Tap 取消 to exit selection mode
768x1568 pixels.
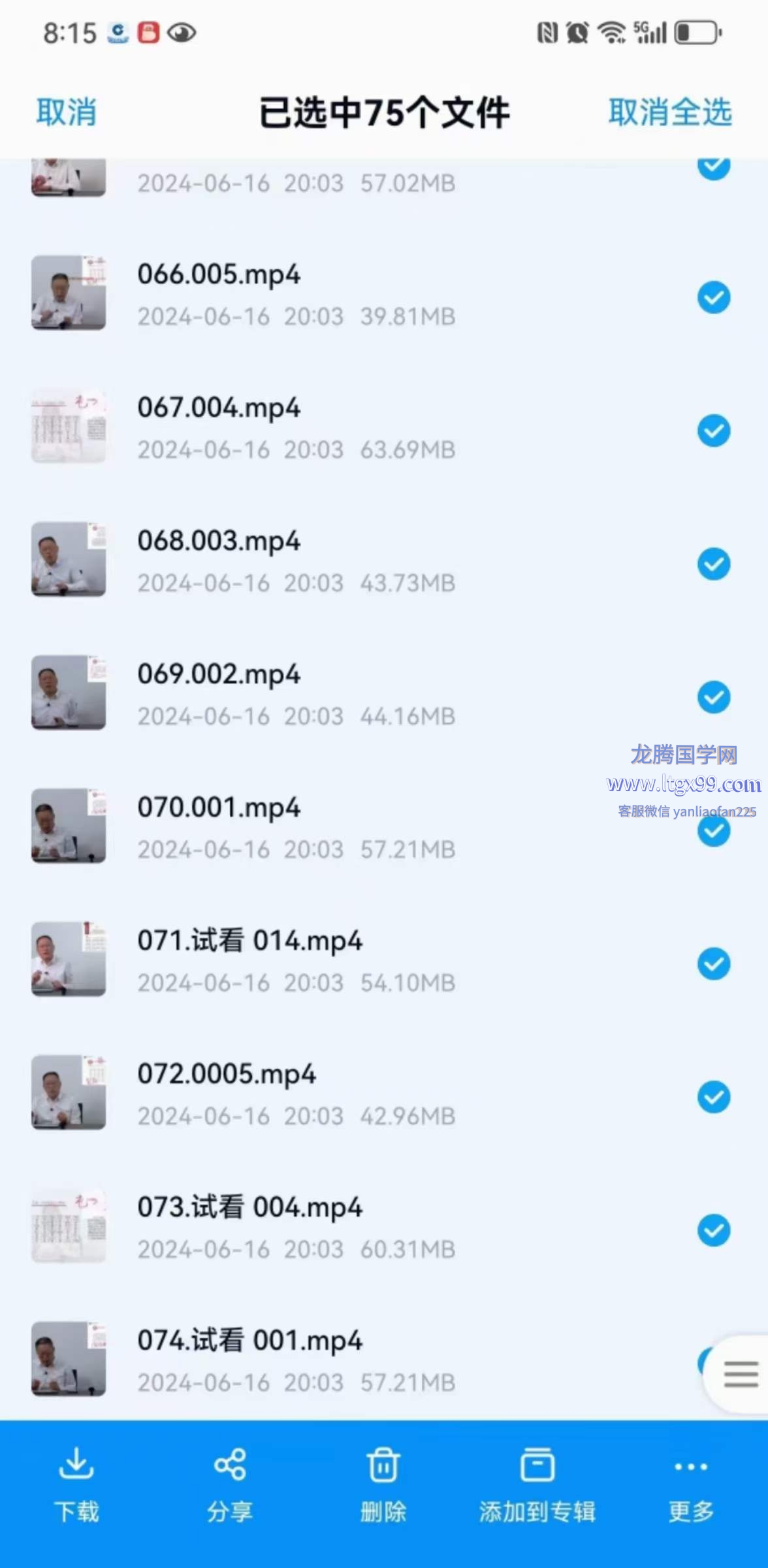point(66,112)
